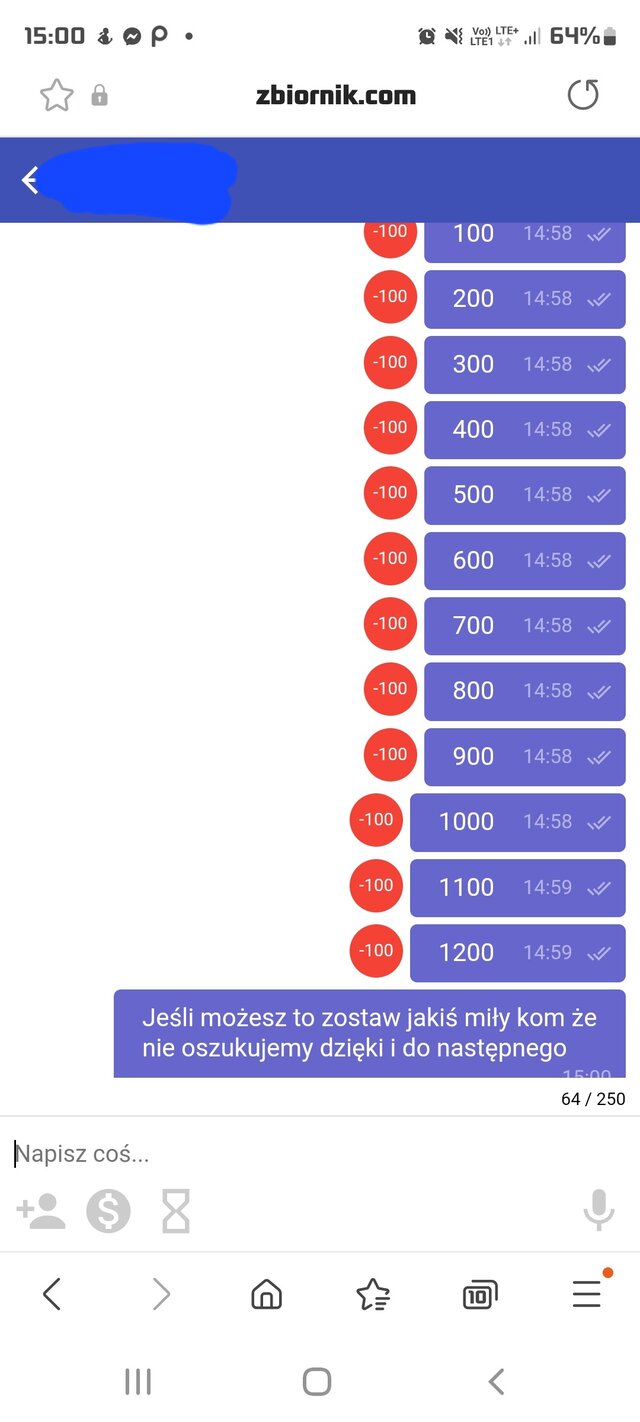This screenshot has height=1422, width=640.
Task: Navigate browser back with left chevron
Action: click(52, 1295)
